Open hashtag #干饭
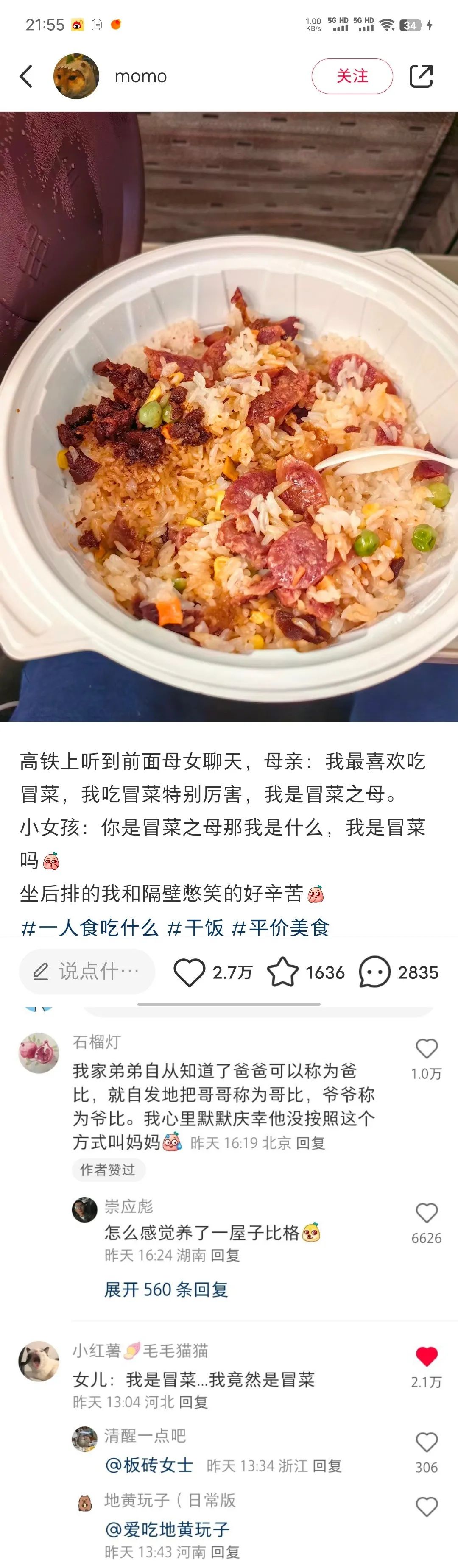The height and width of the screenshot is (1568, 458). (195, 927)
